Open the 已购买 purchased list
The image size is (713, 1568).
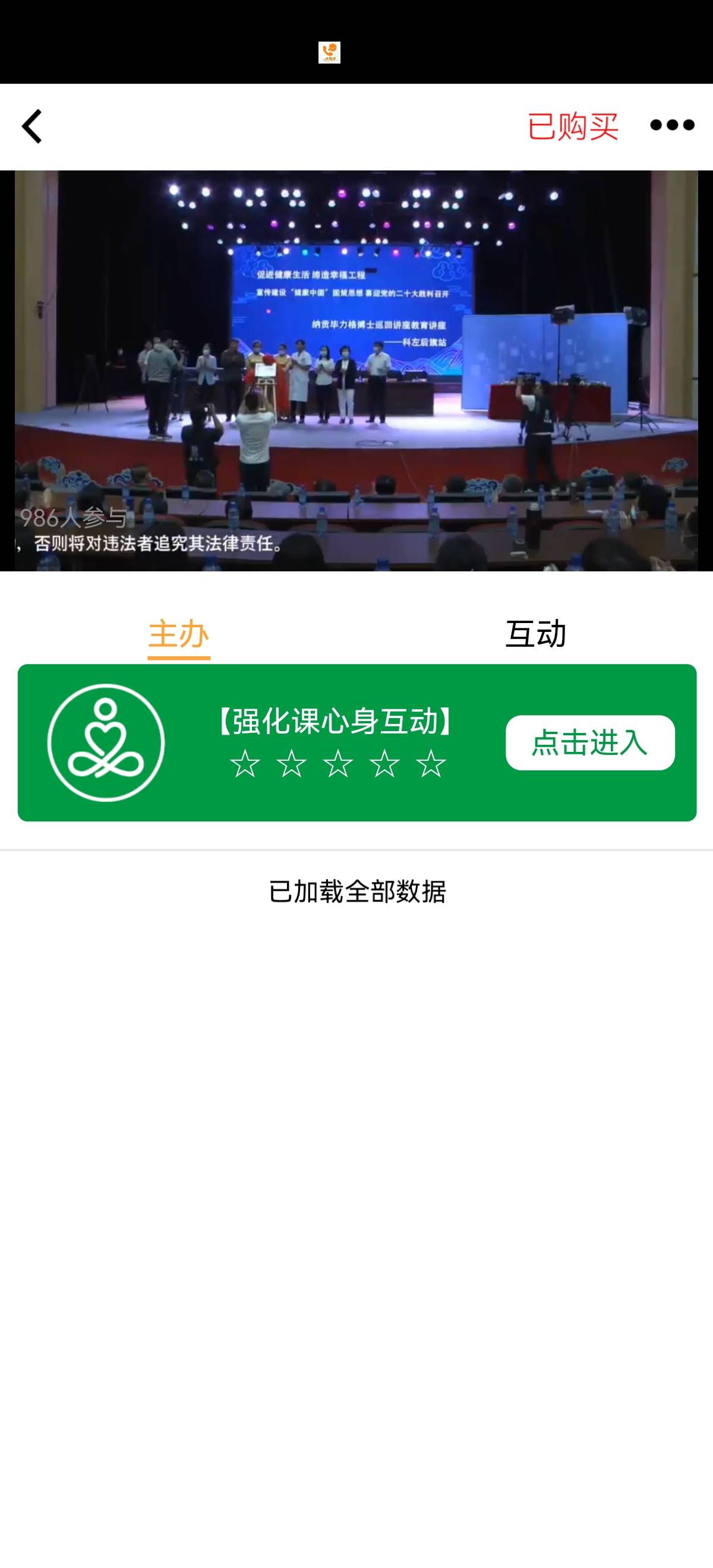tap(573, 126)
